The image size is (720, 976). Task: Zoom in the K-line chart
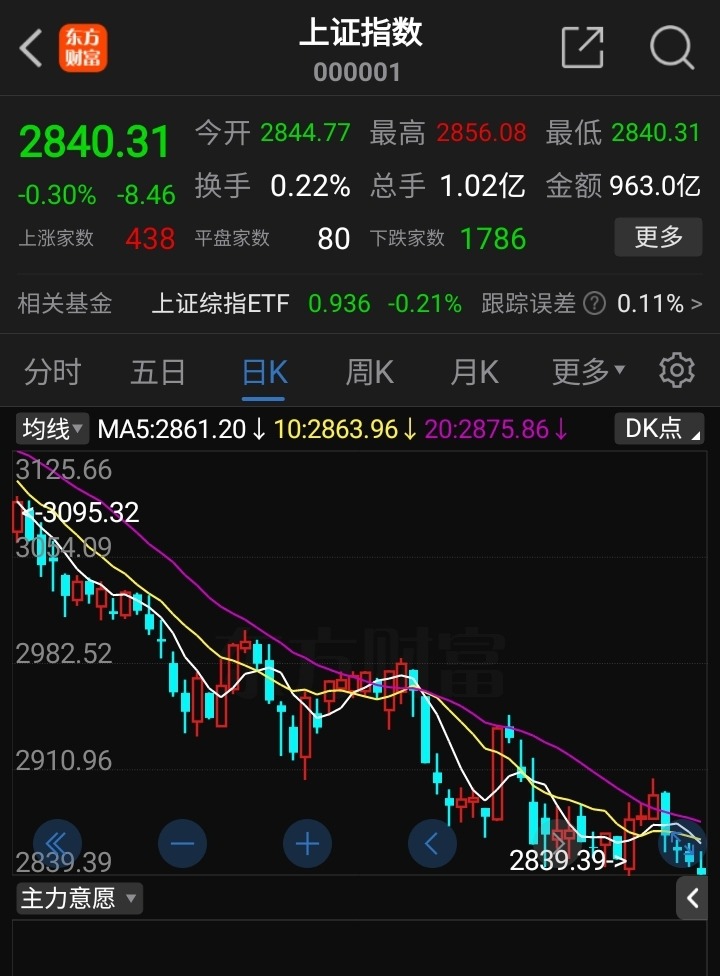point(307,844)
